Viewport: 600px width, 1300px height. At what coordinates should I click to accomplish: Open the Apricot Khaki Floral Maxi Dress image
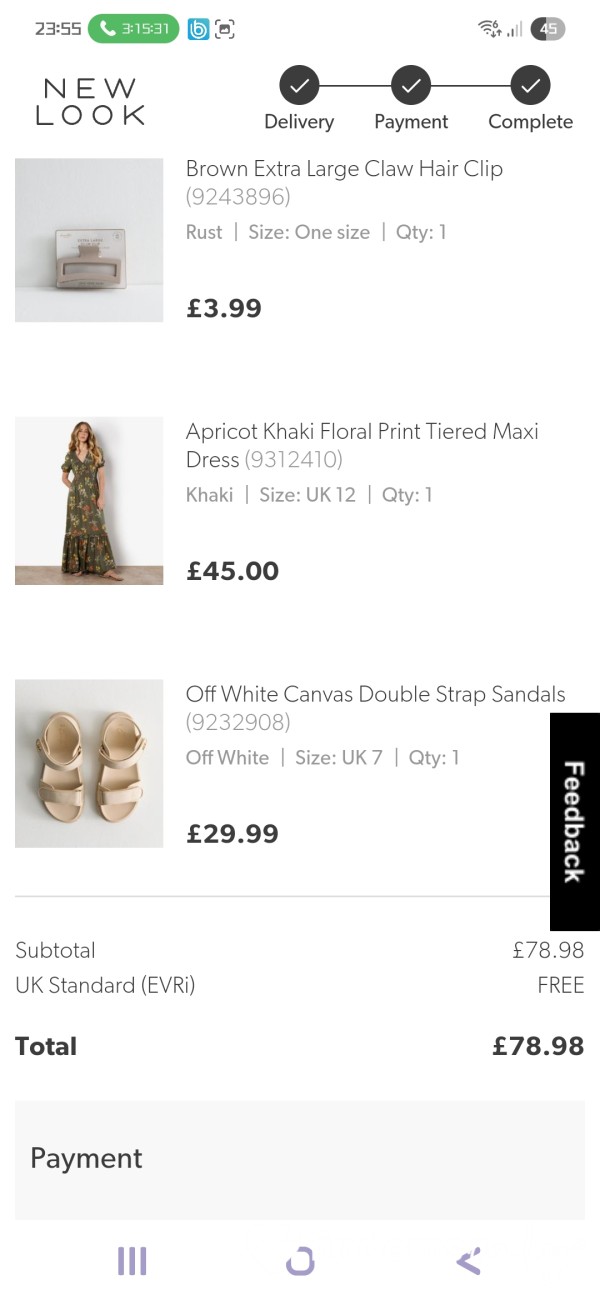pyautogui.click(x=89, y=501)
